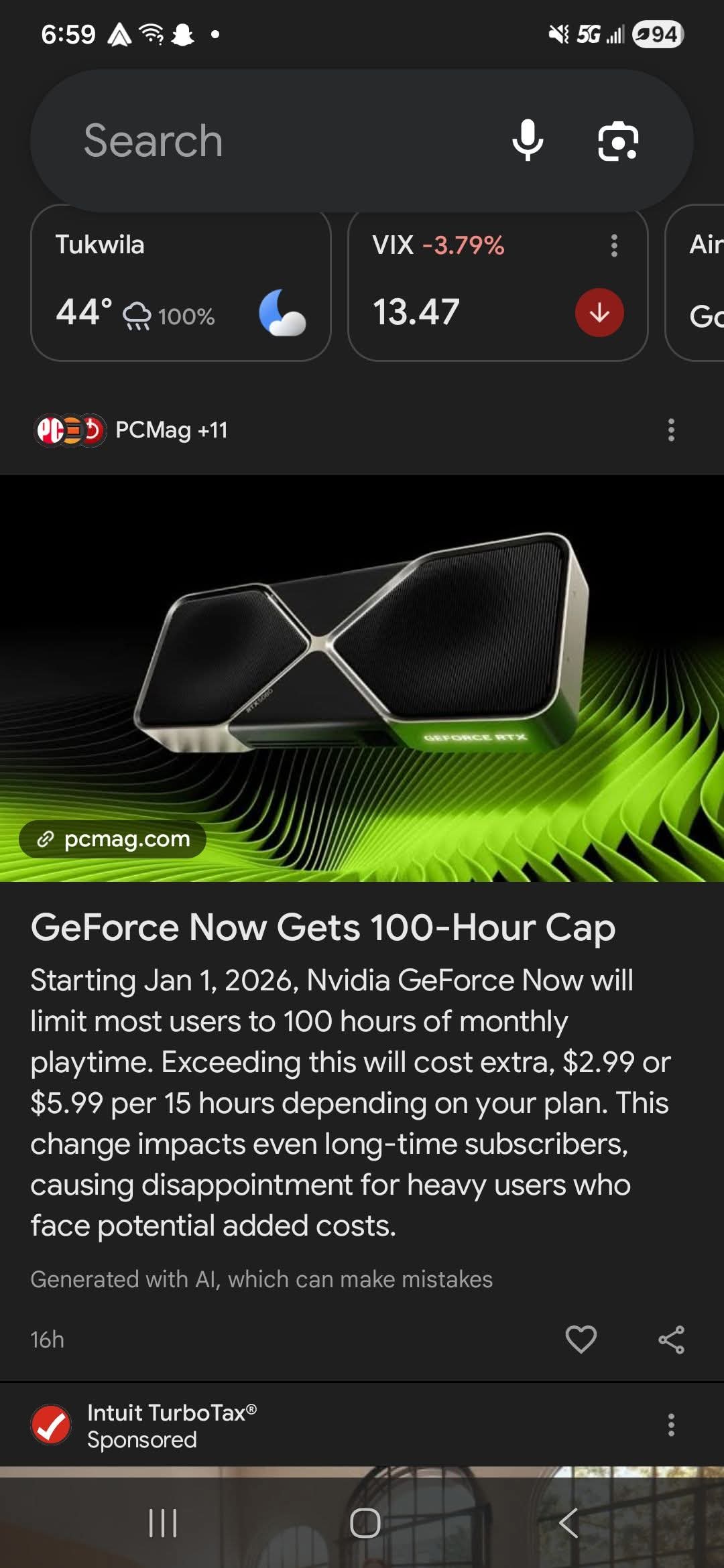This screenshot has height=1568, width=724.
Task: Open options menu on the VIX card
Action: [614, 245]
